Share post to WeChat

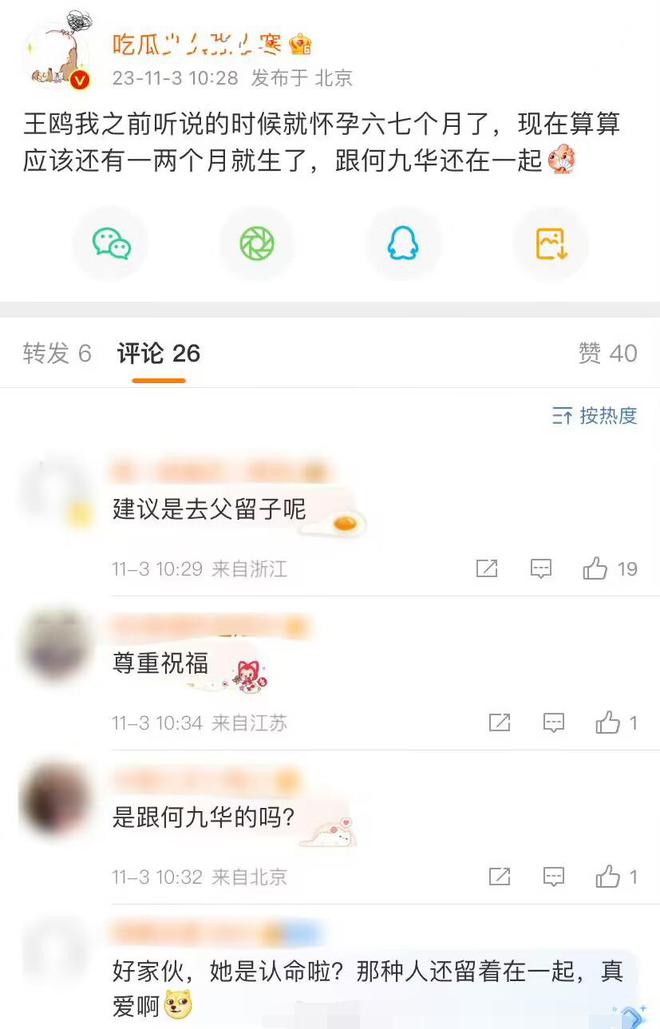coord(111,243)
